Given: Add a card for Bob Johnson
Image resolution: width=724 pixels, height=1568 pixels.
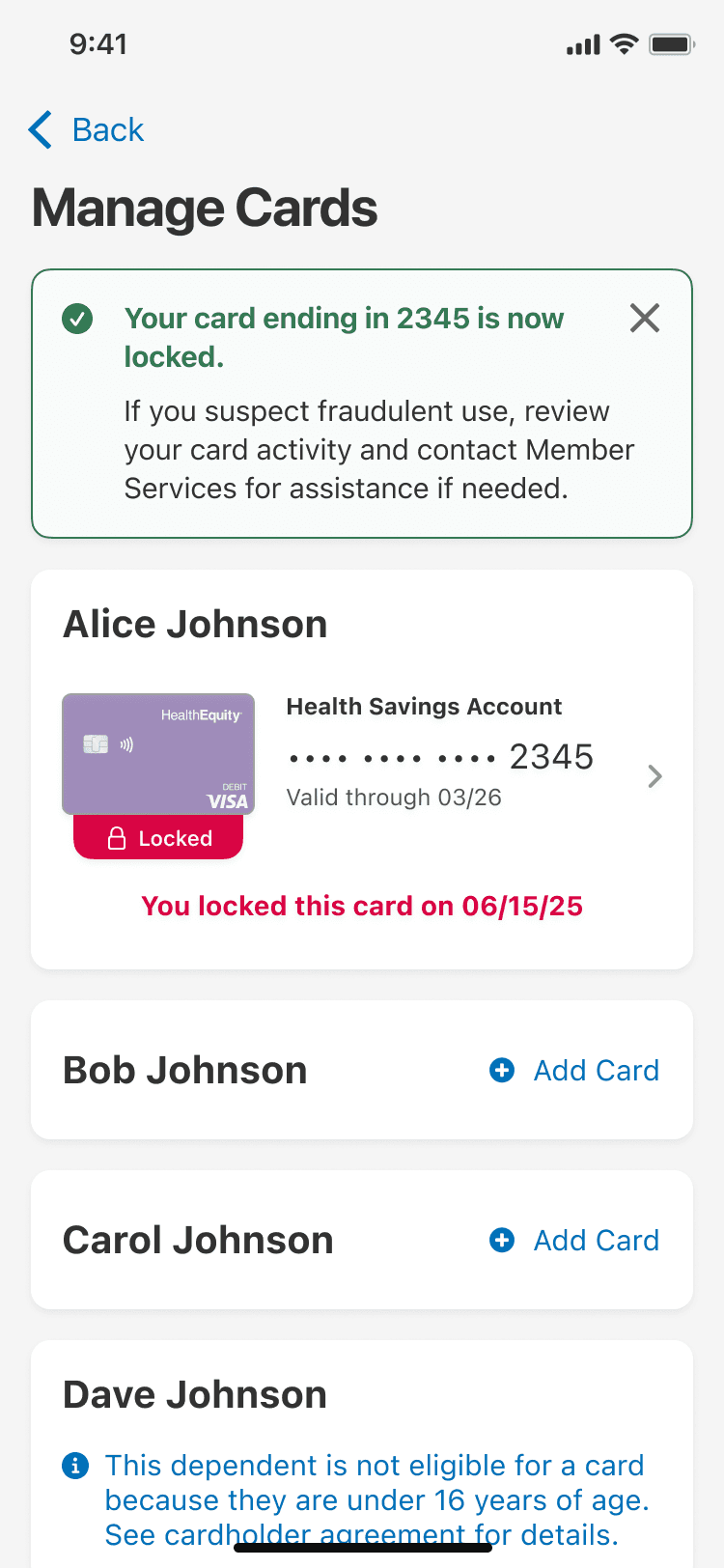Looking at the screenshot, I should (x=575, y=1071).
